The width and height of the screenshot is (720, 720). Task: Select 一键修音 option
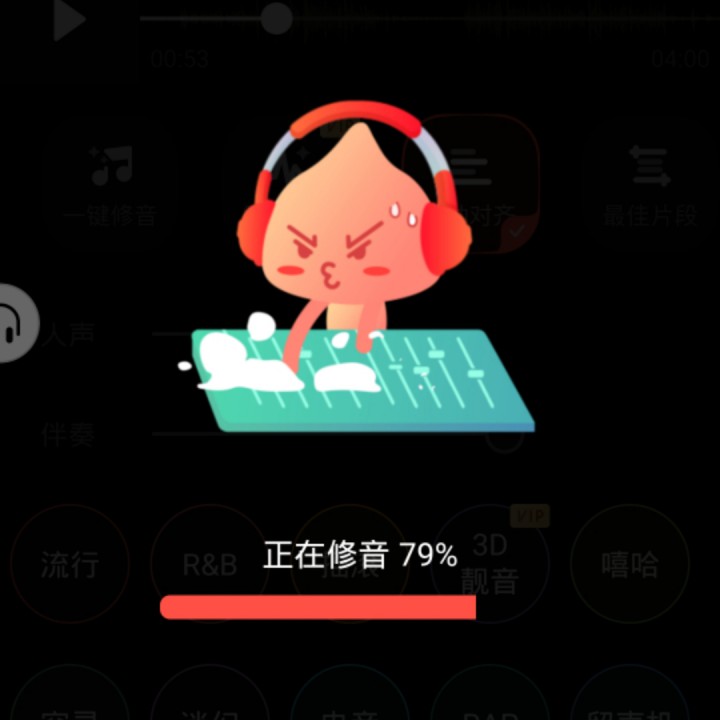[110, 186]
